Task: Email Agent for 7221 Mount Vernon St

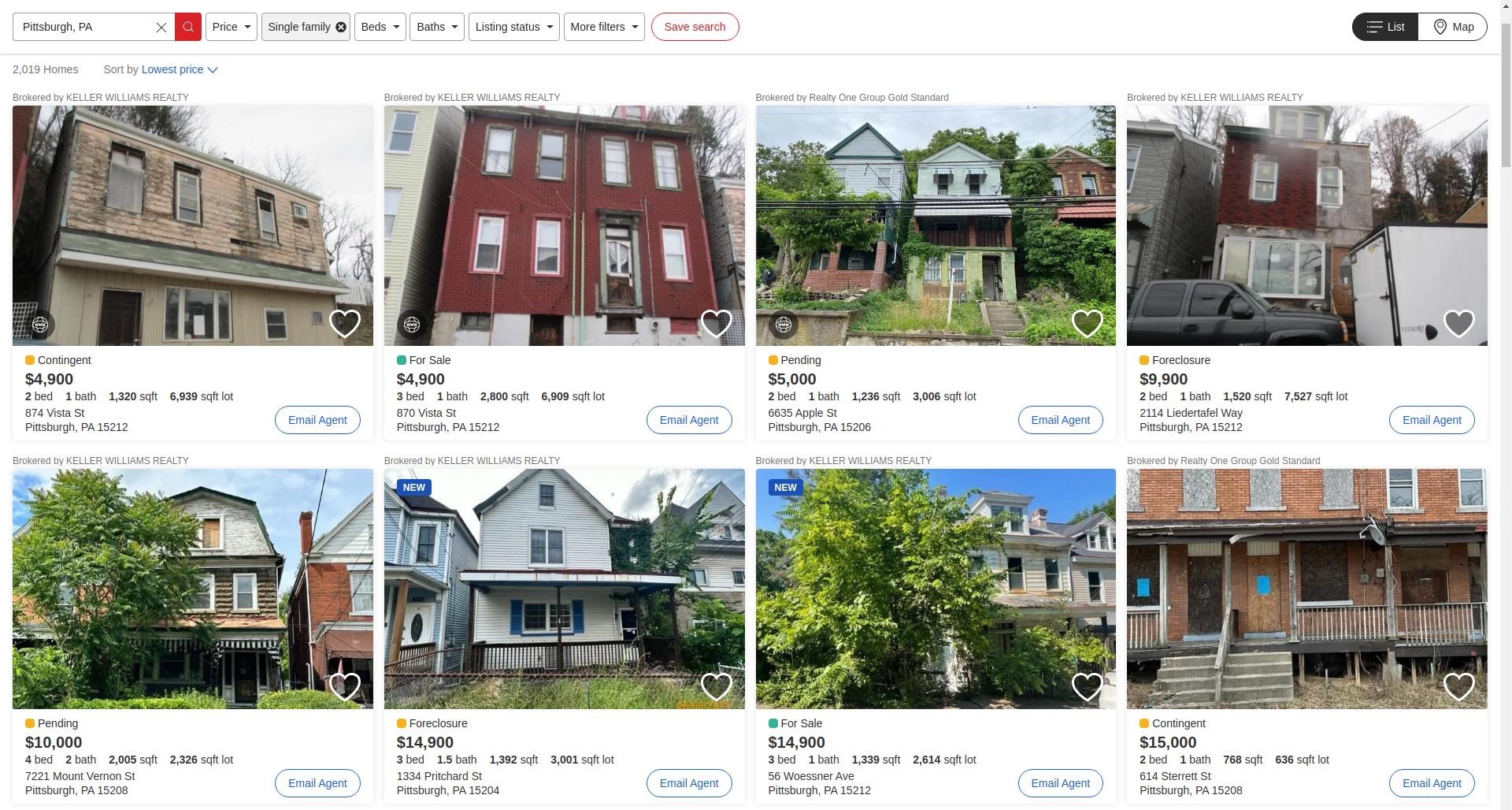Action: (317, 783)
